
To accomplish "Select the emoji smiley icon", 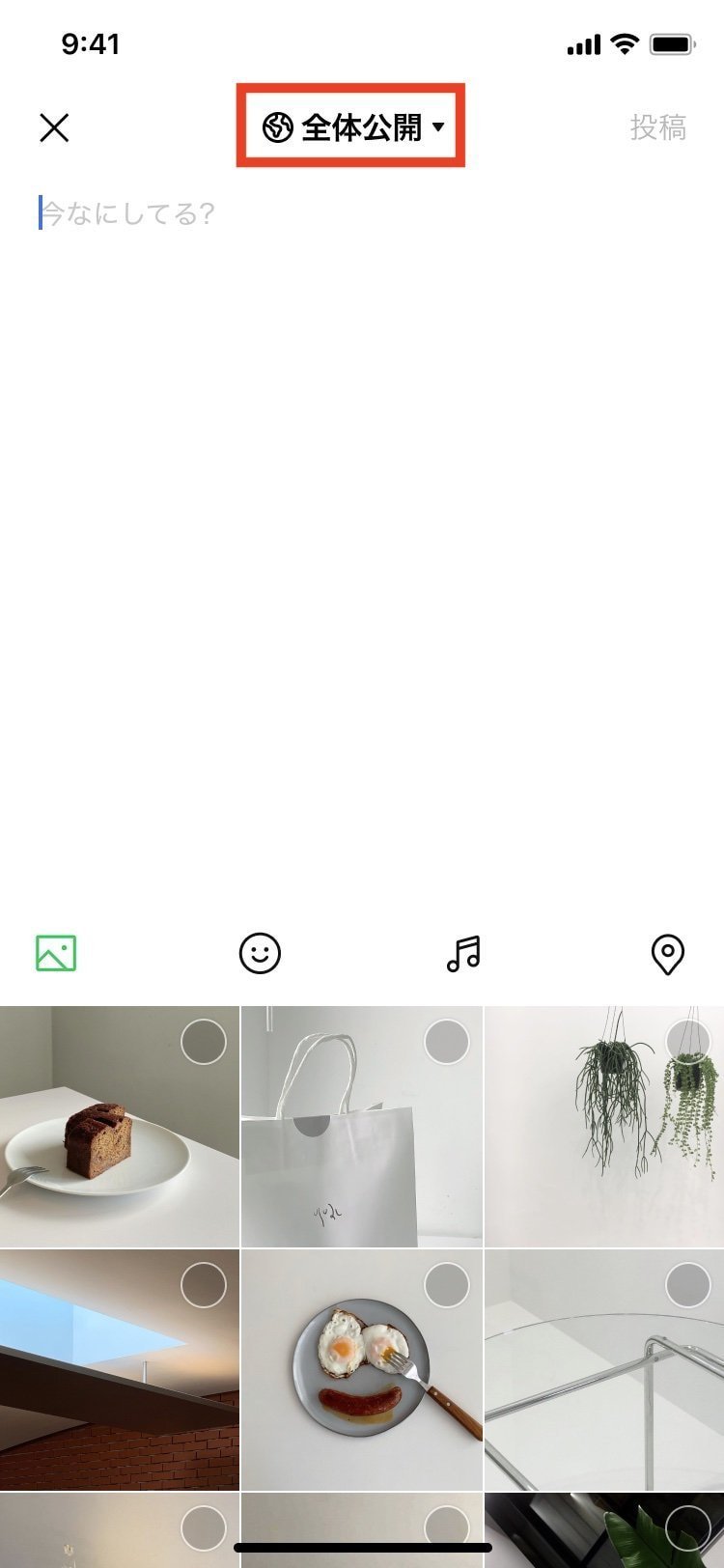I will tap(259, 953).
